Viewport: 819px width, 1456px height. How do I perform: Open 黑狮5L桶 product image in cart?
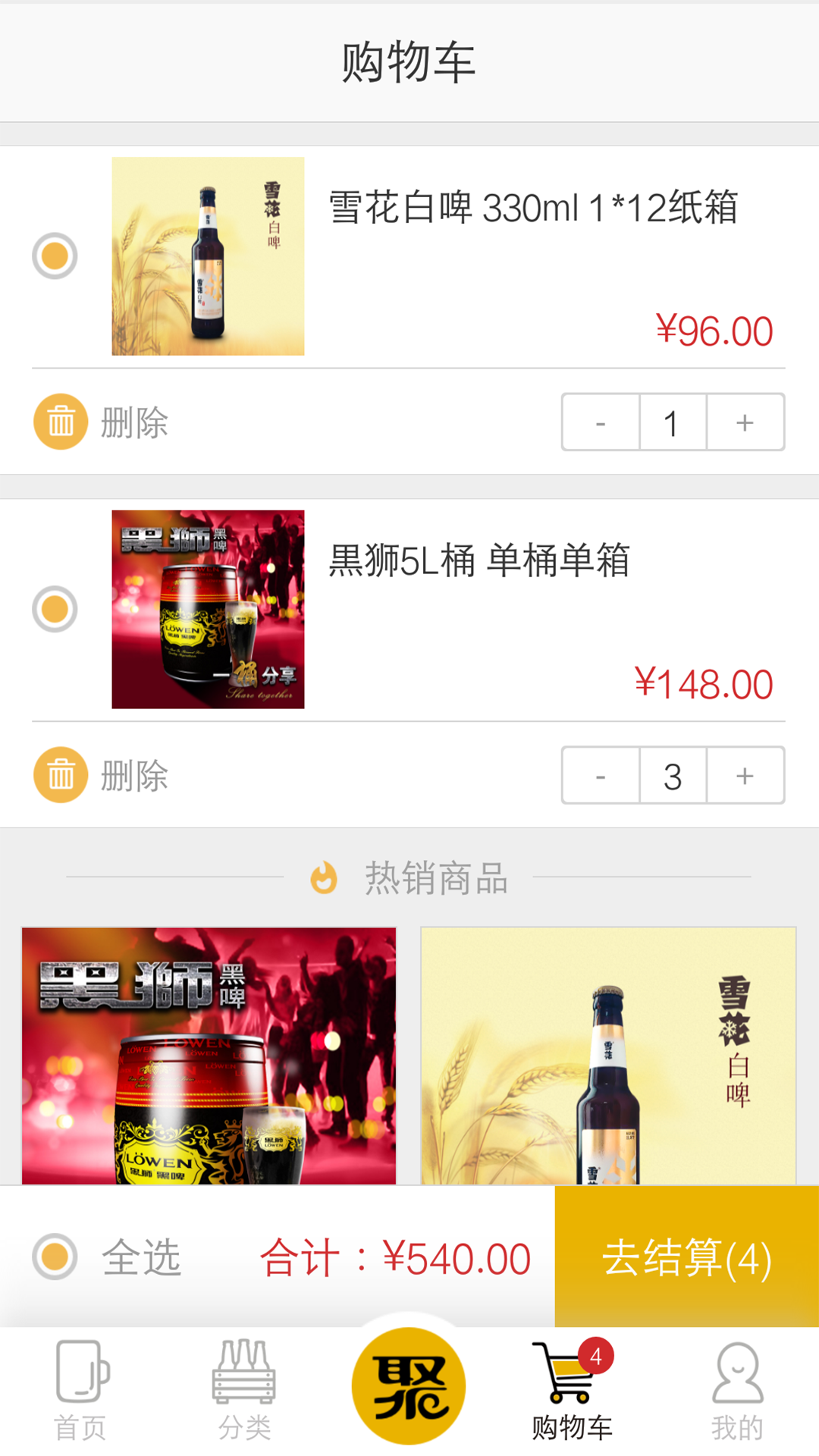point(208,609)
